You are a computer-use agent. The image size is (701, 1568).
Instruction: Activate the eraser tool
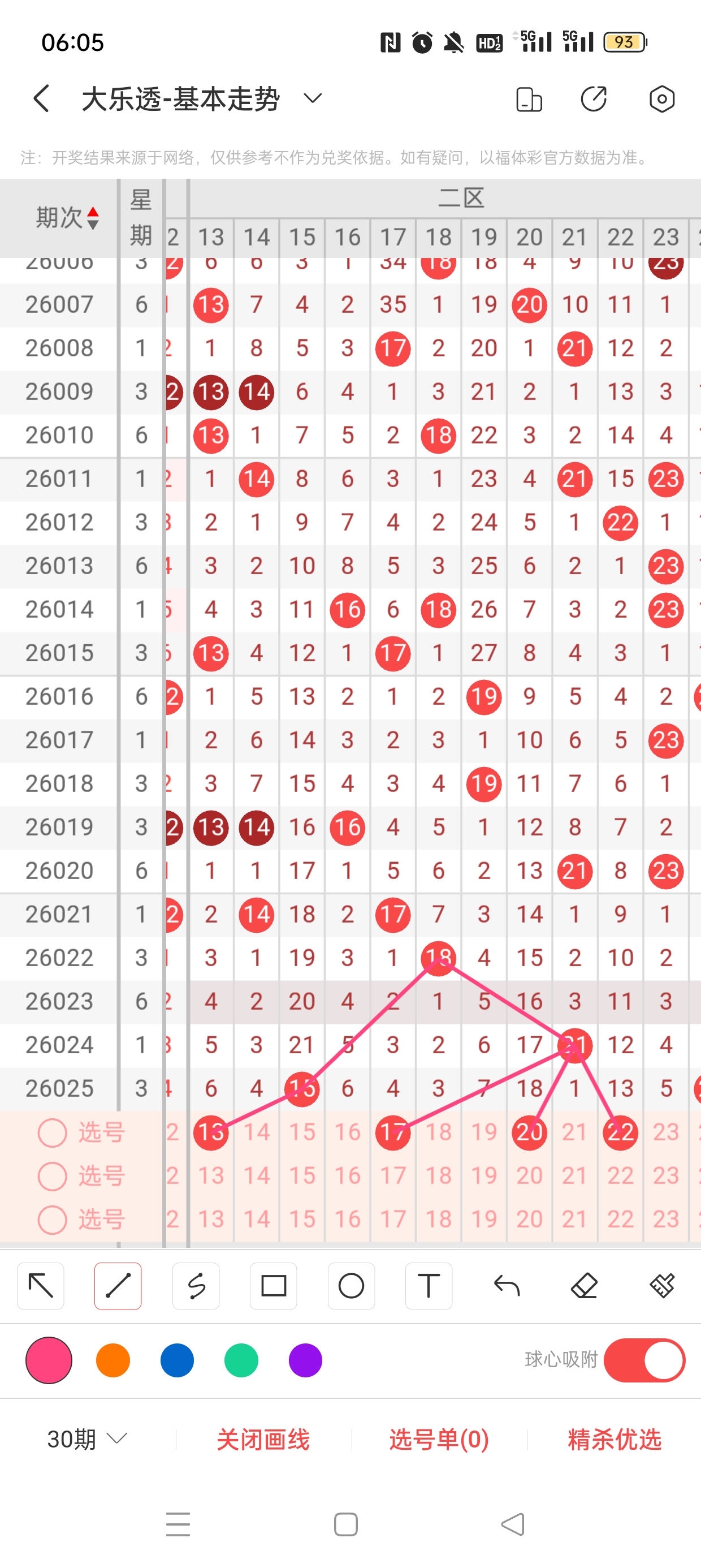coord(584,1286)
